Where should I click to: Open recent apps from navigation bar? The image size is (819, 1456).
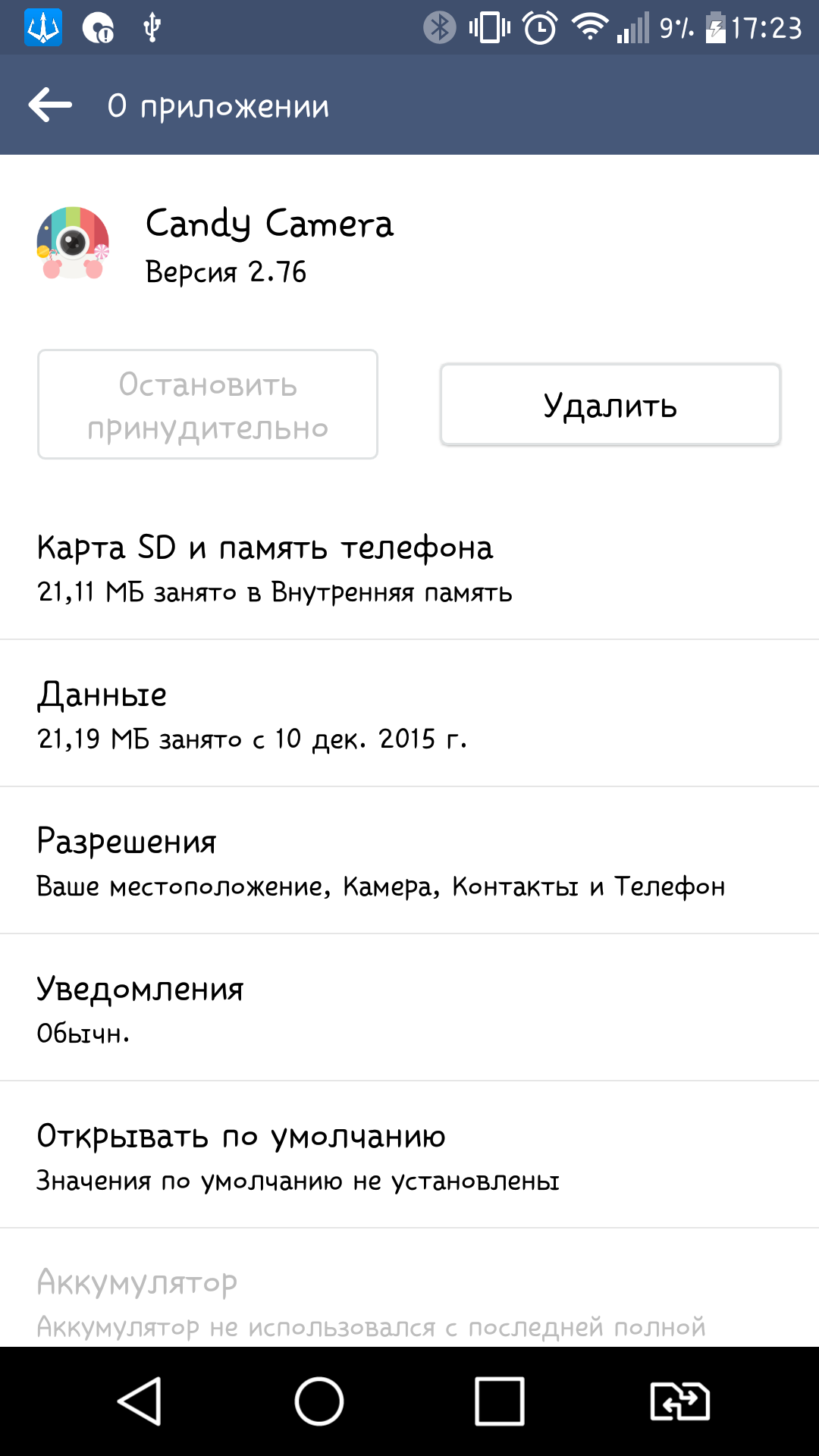[500, 1401]
